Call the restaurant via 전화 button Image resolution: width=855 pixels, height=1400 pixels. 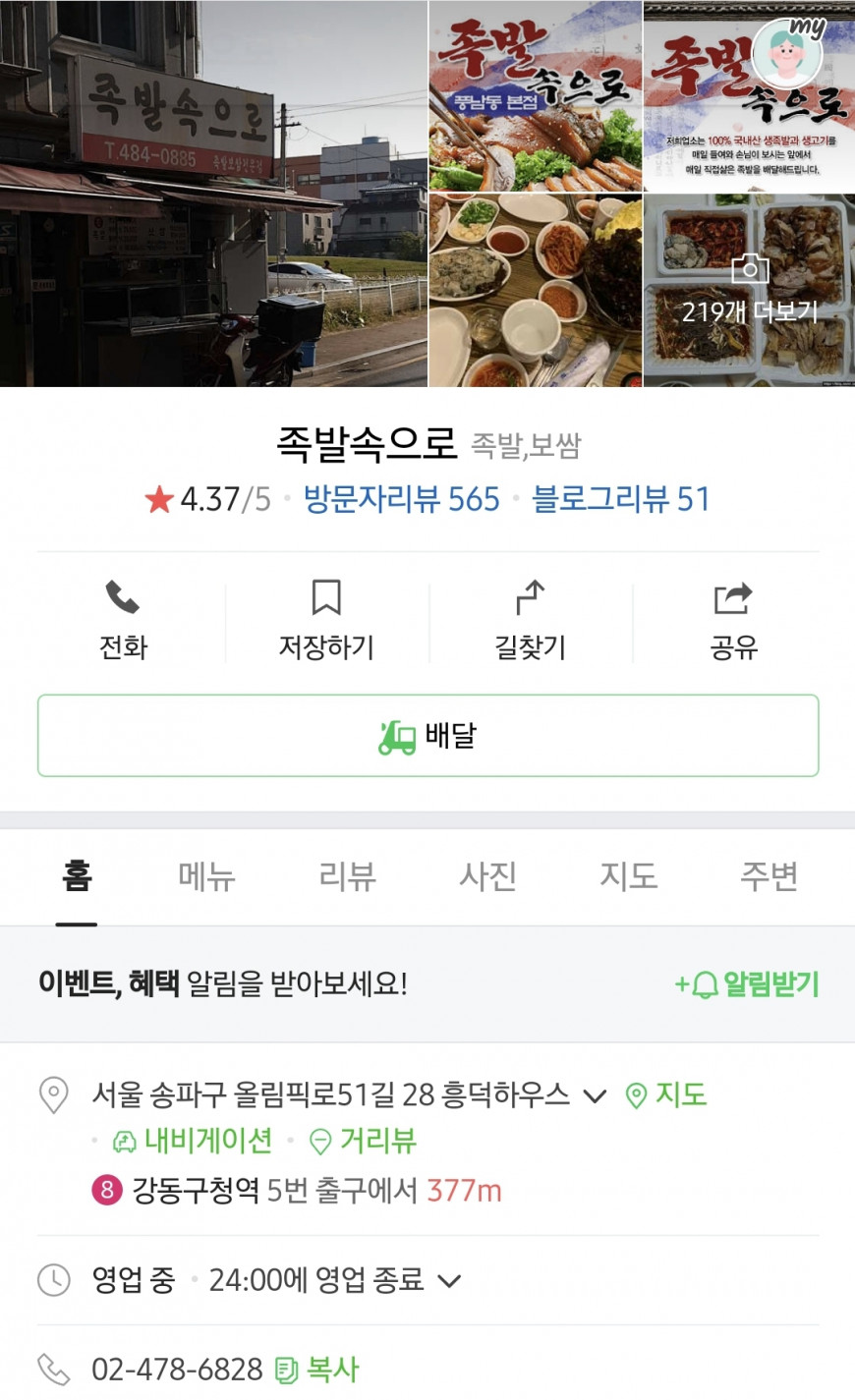(123, 621)
